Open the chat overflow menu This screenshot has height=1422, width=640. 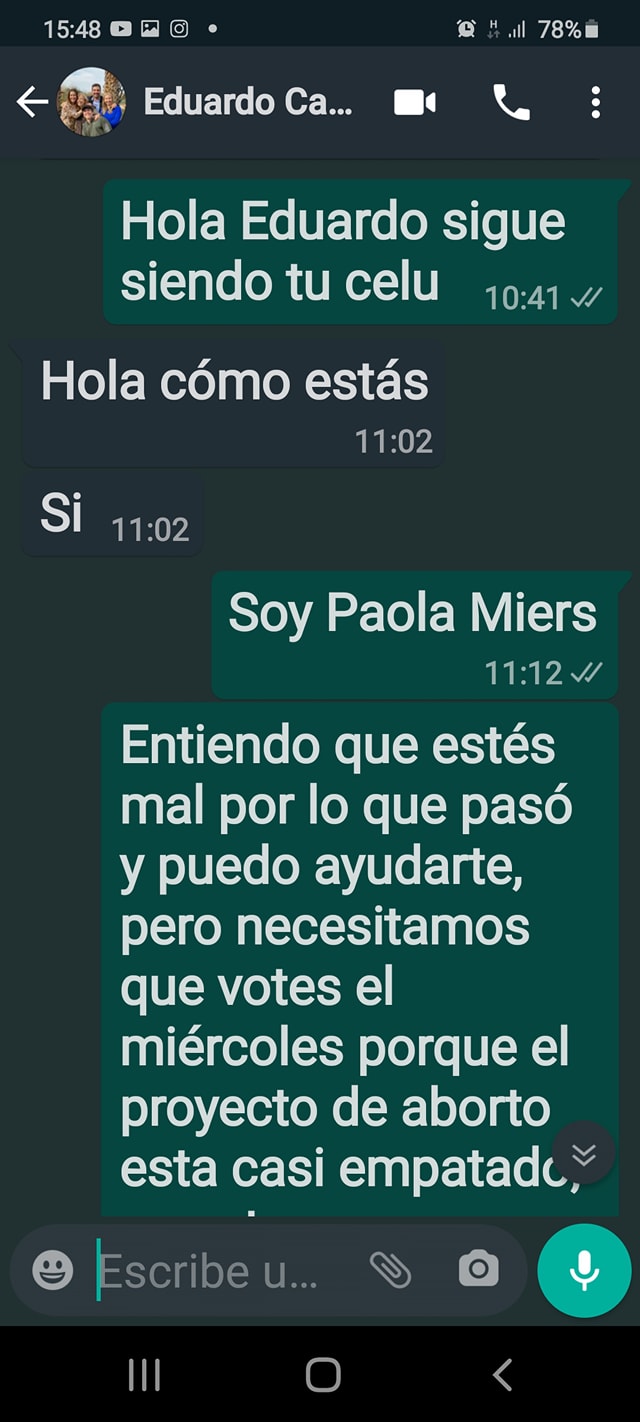click(595, 102)
